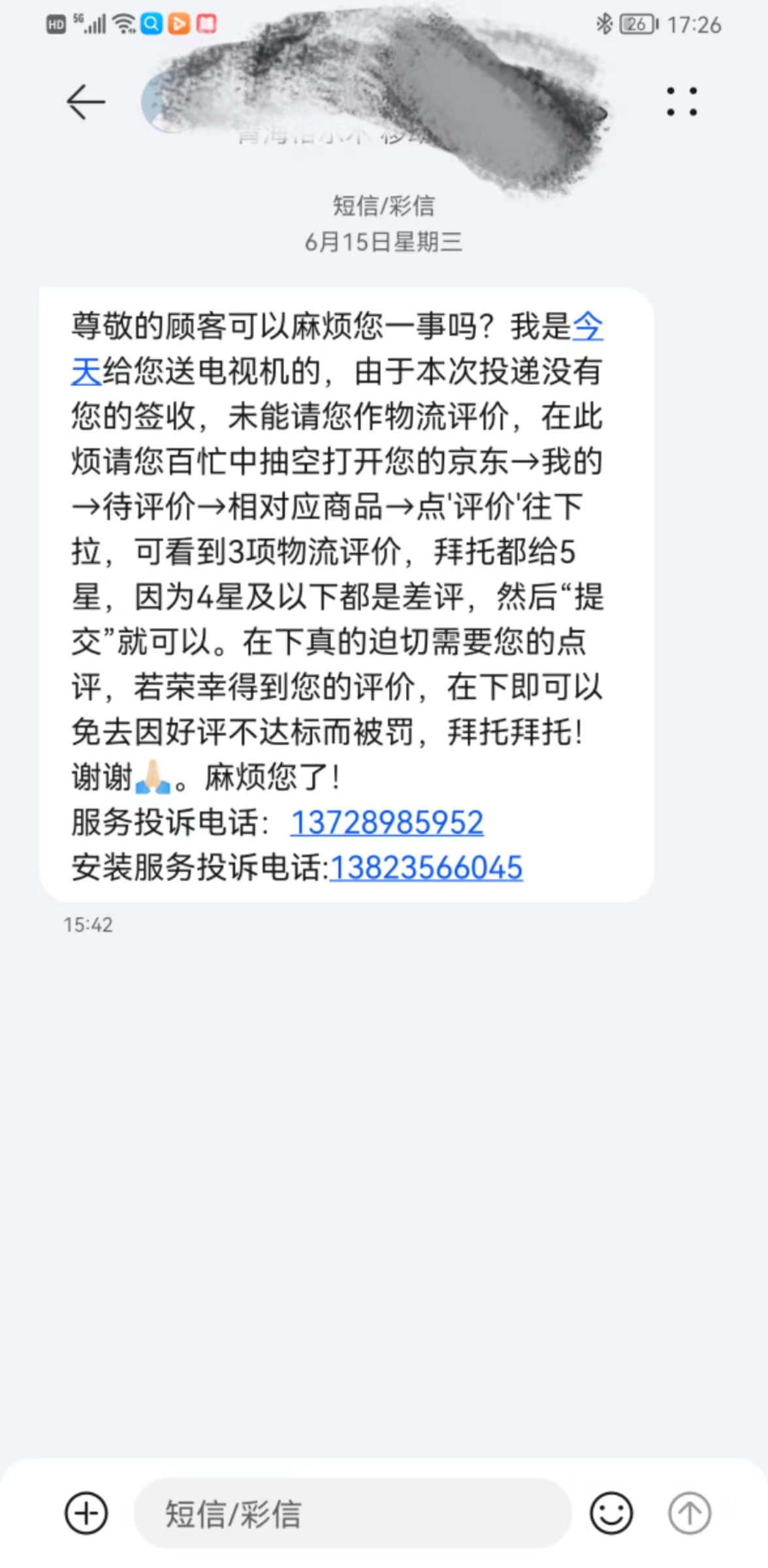Tap the back arrow to exit conversation
This screenshot has height=1568, width=768.
tap(87, 101)
